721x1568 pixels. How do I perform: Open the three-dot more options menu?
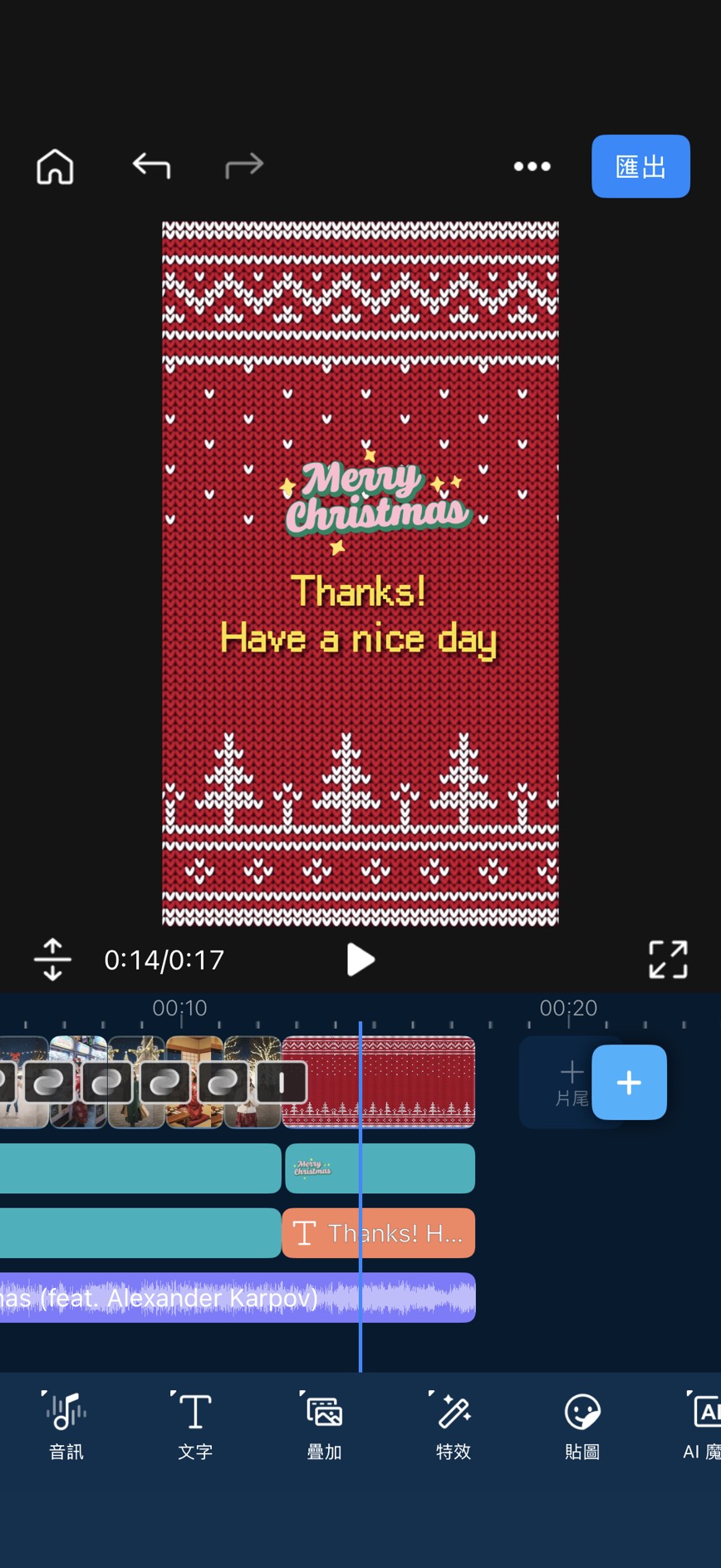point(532,166)
